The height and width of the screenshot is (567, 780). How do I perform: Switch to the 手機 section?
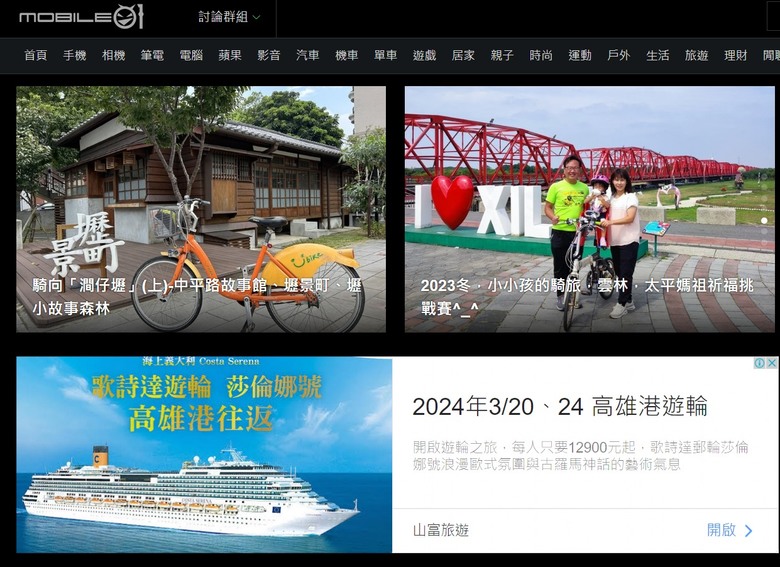[75, 56]
